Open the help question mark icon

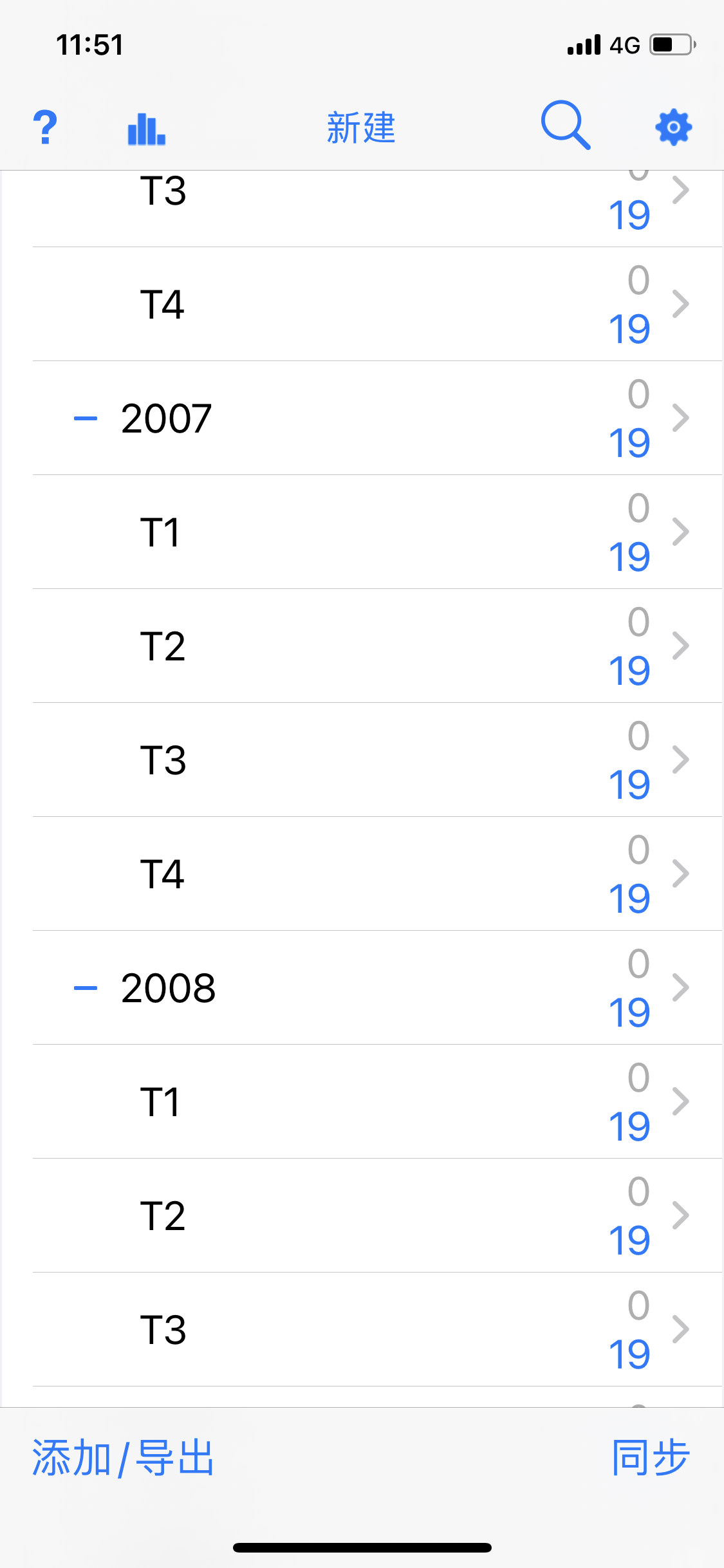45,127
